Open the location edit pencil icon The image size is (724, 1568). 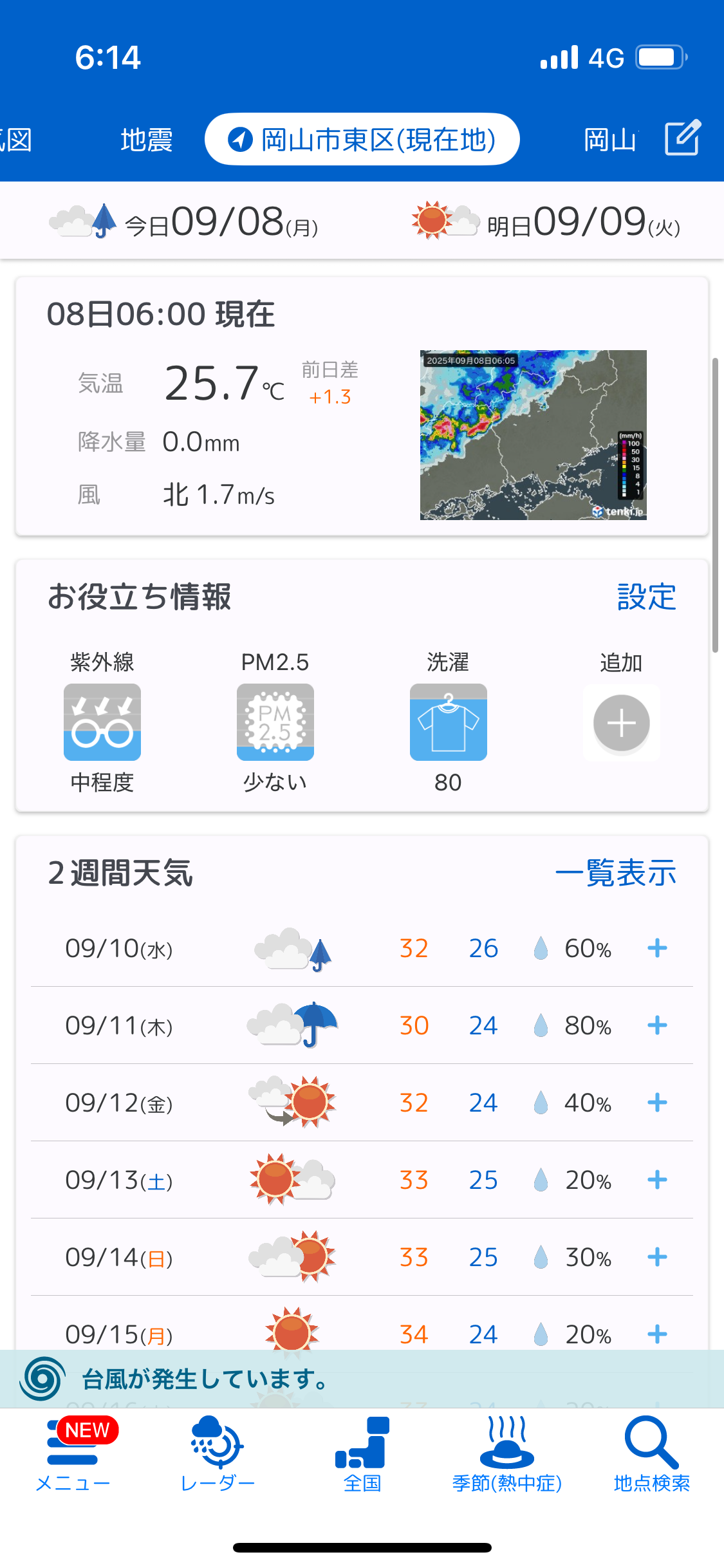pos(683,138)
